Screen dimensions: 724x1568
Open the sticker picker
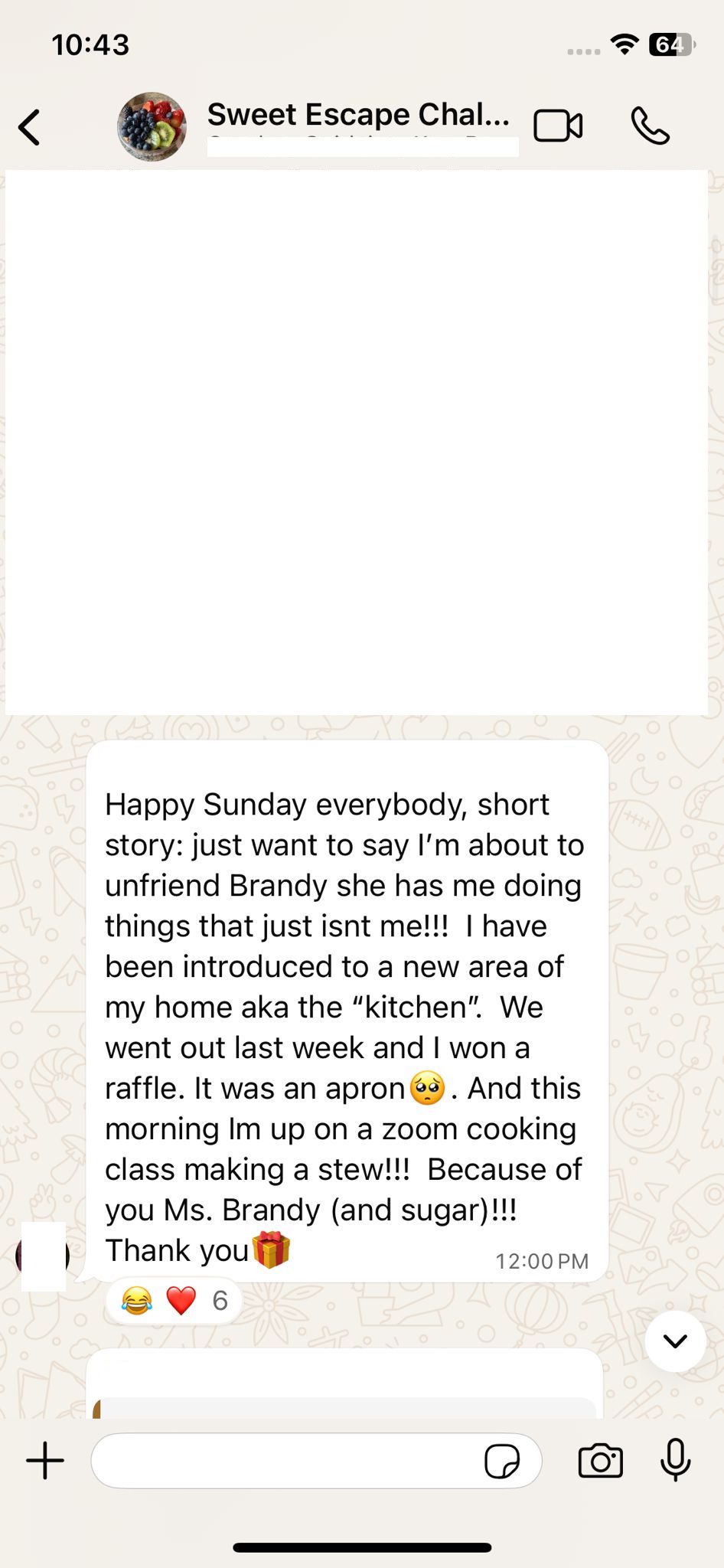point(502,1461)
